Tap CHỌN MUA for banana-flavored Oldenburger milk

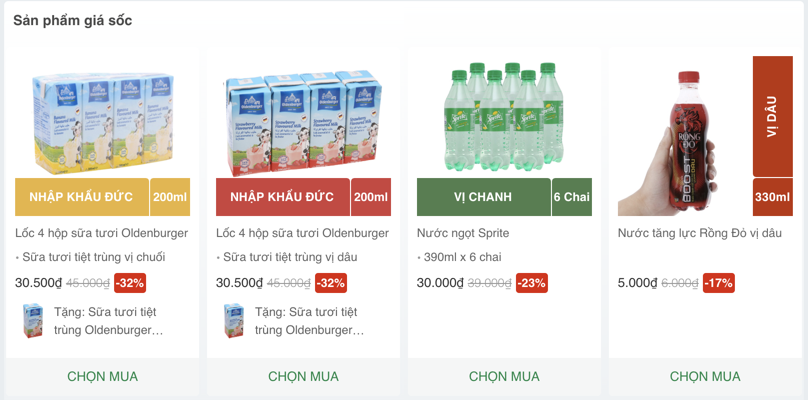point(102,377)
